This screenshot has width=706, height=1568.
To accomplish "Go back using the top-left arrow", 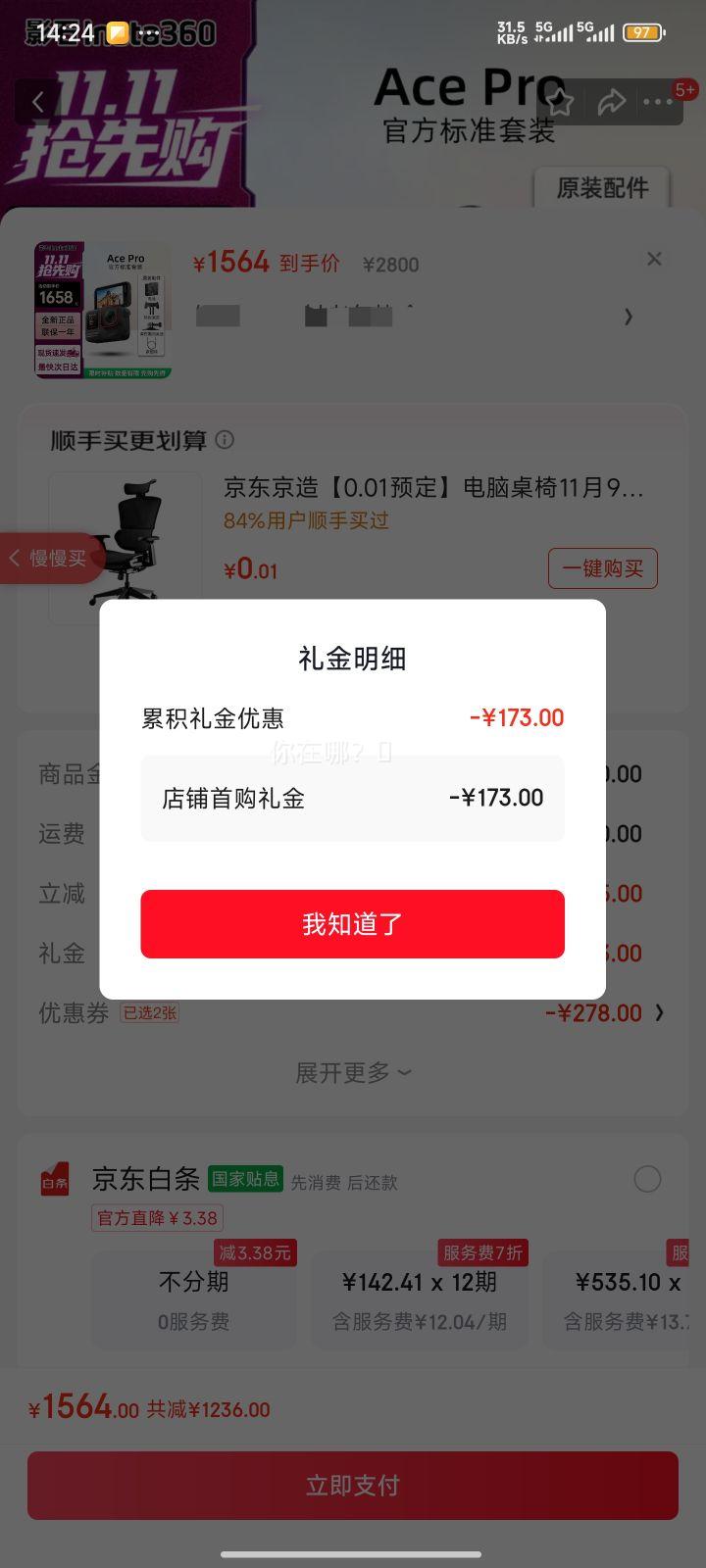I will (x=39, y=101).
